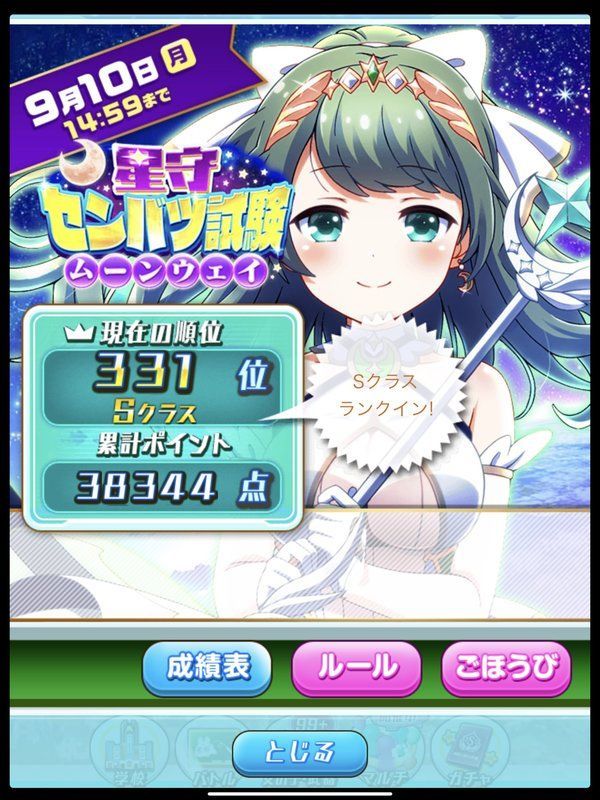The height and width of the screenshot is (800, 600).
Task: Close the dialog with とじる
Action: coord(301,751)
